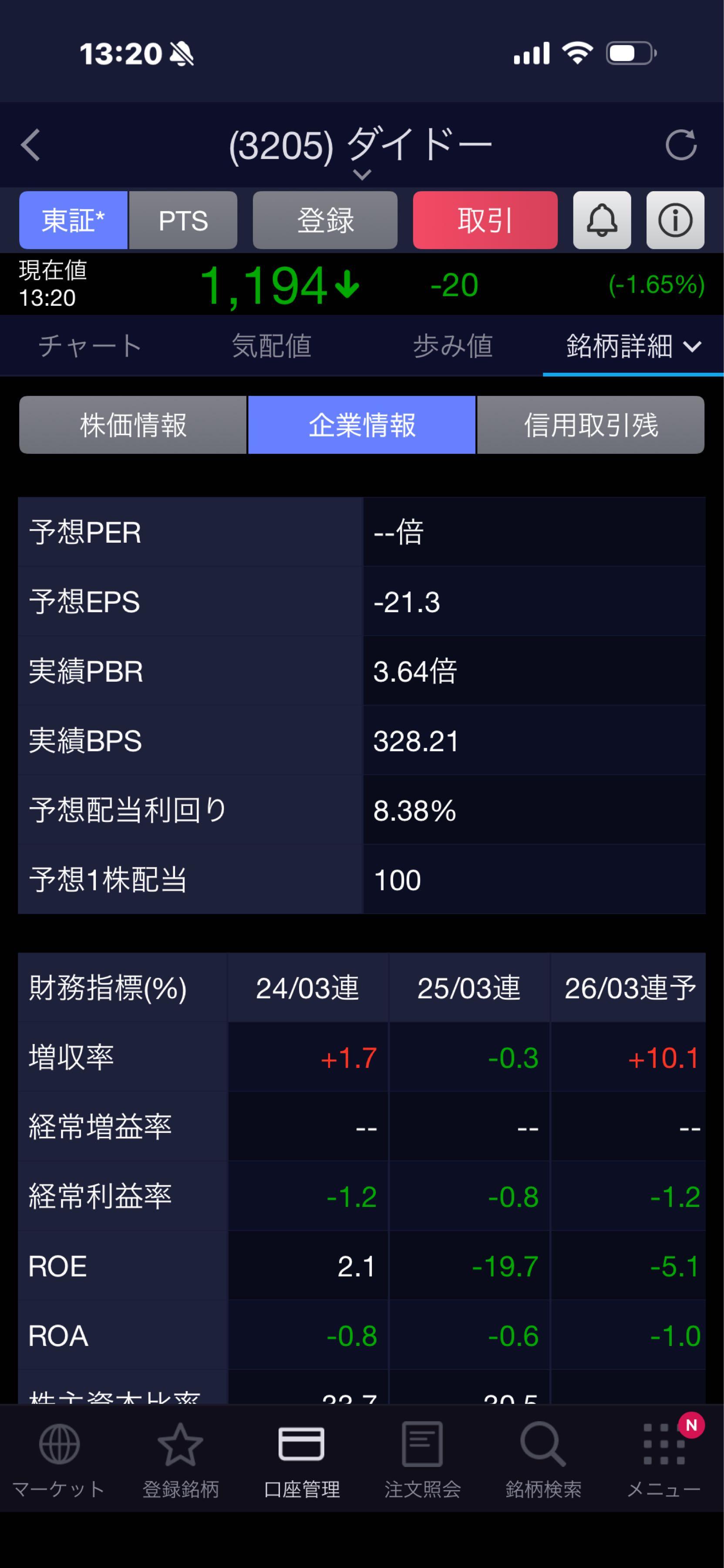The height and width of the screenshot is (1568, 724).
Task: Switch to the 気配値 tab
Action: pos(271,346)
